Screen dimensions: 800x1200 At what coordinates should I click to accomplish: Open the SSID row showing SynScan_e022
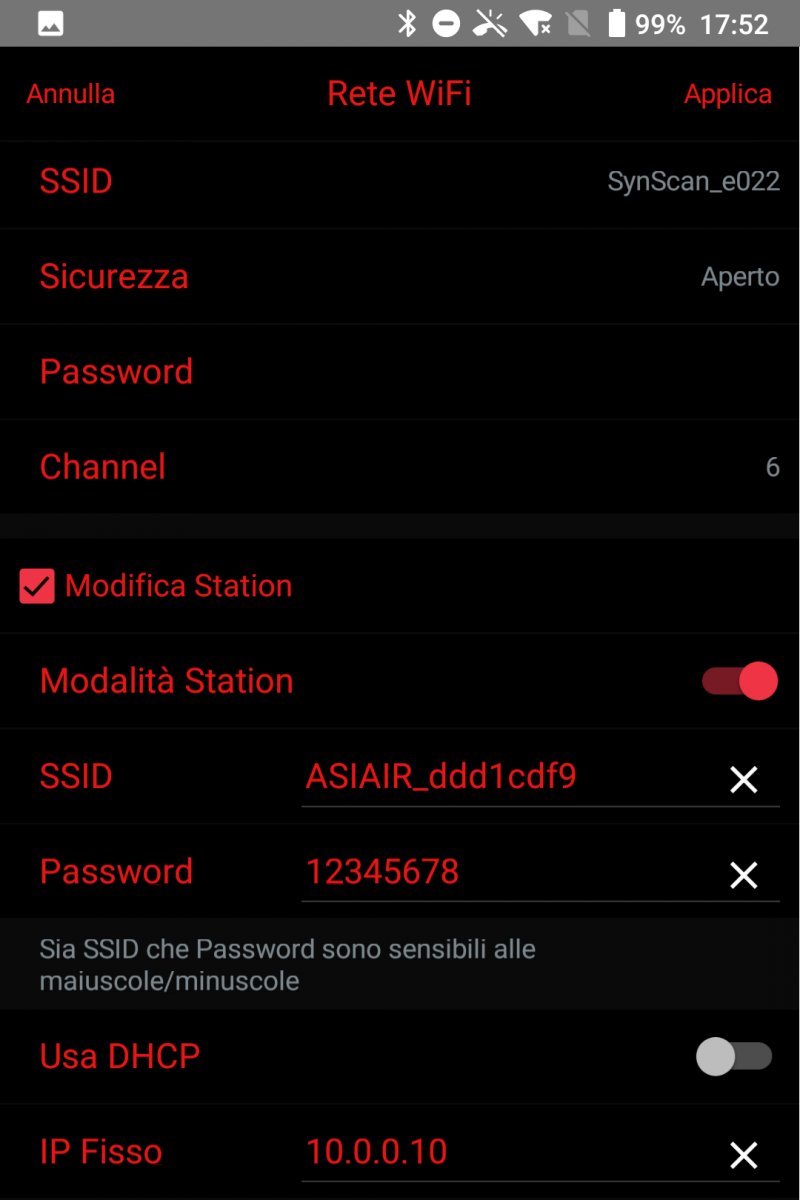[400, 182]
